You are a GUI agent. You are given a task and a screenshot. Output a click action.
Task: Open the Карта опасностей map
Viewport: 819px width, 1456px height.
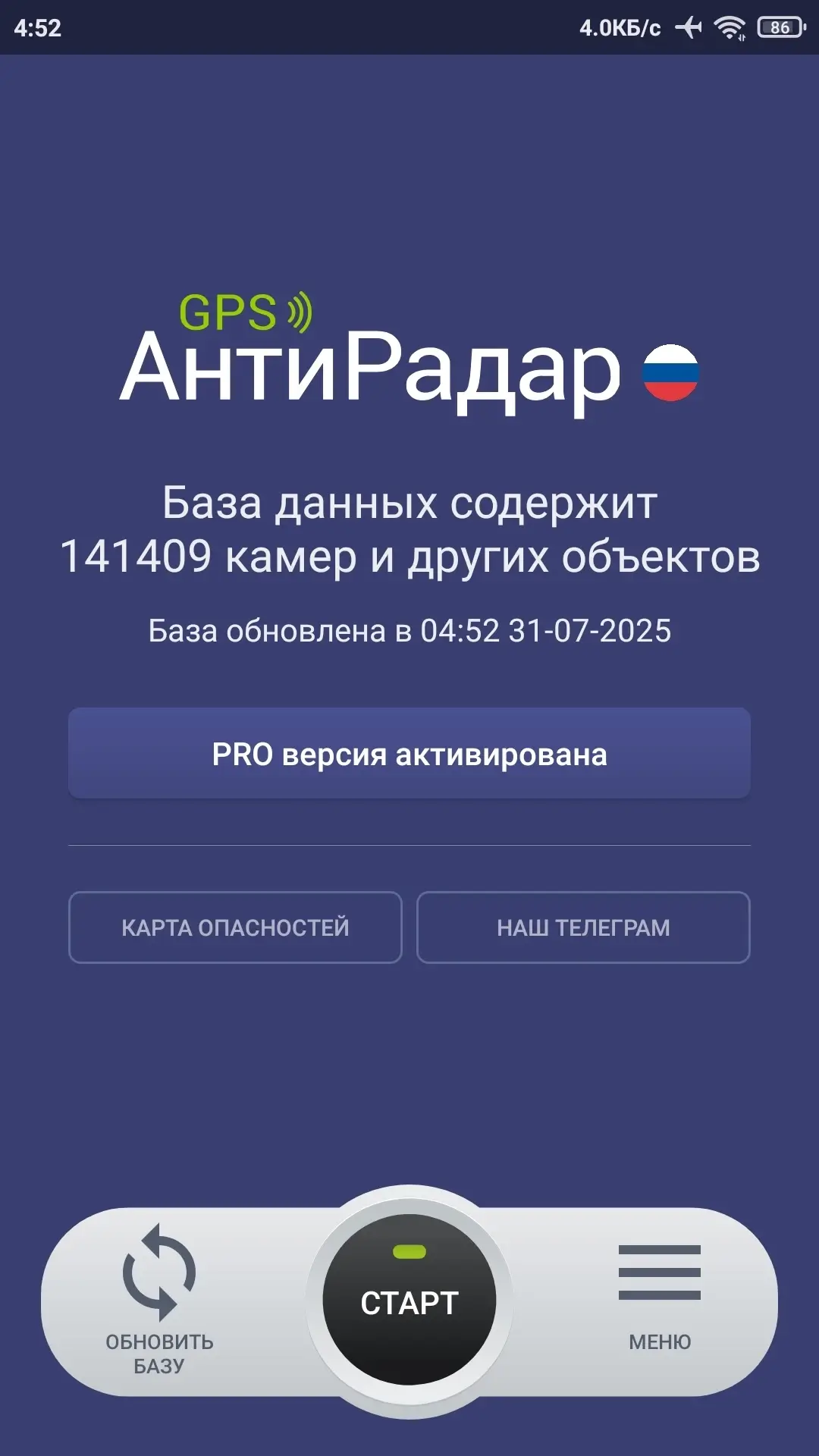(x=235, y=927)
